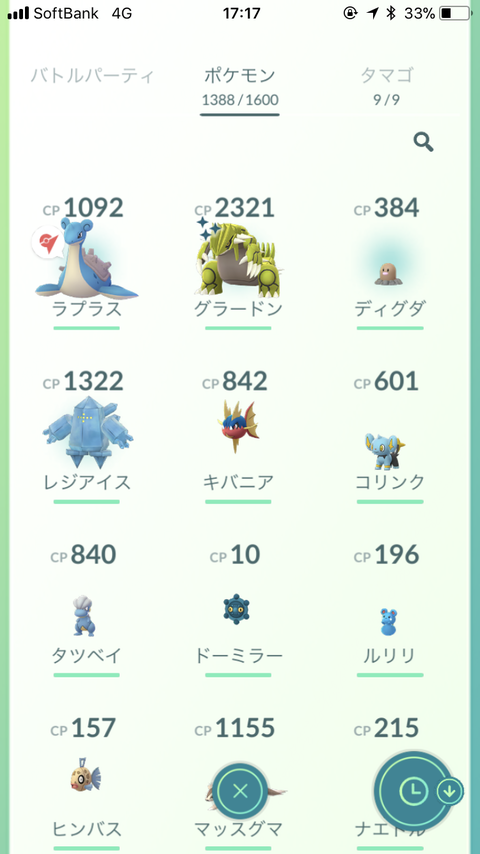This screenshot has width=480, height=854.
Task: Close the Pokémon list with X button
Action: pos(240,790)
